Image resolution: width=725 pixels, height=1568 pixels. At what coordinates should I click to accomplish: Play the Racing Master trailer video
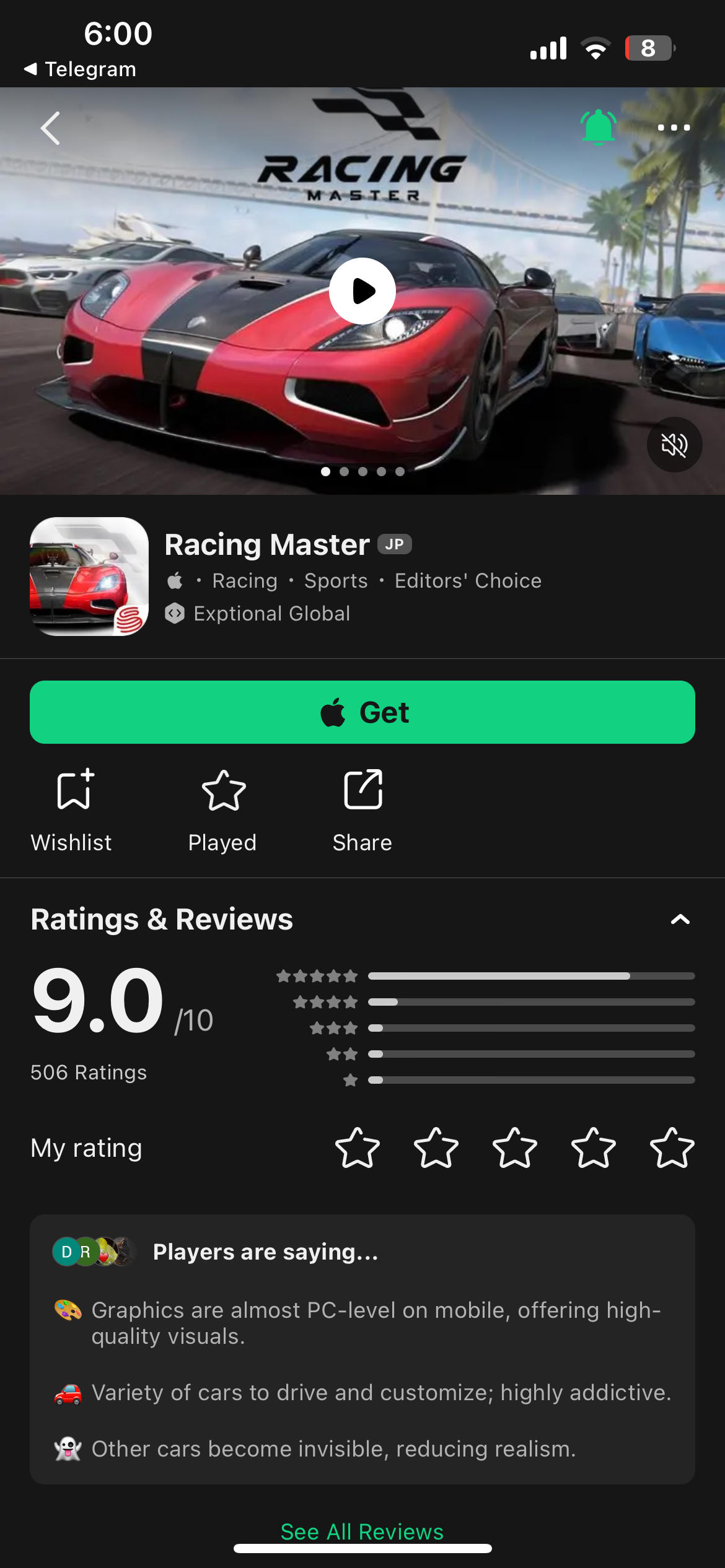[x=362, y=290]
